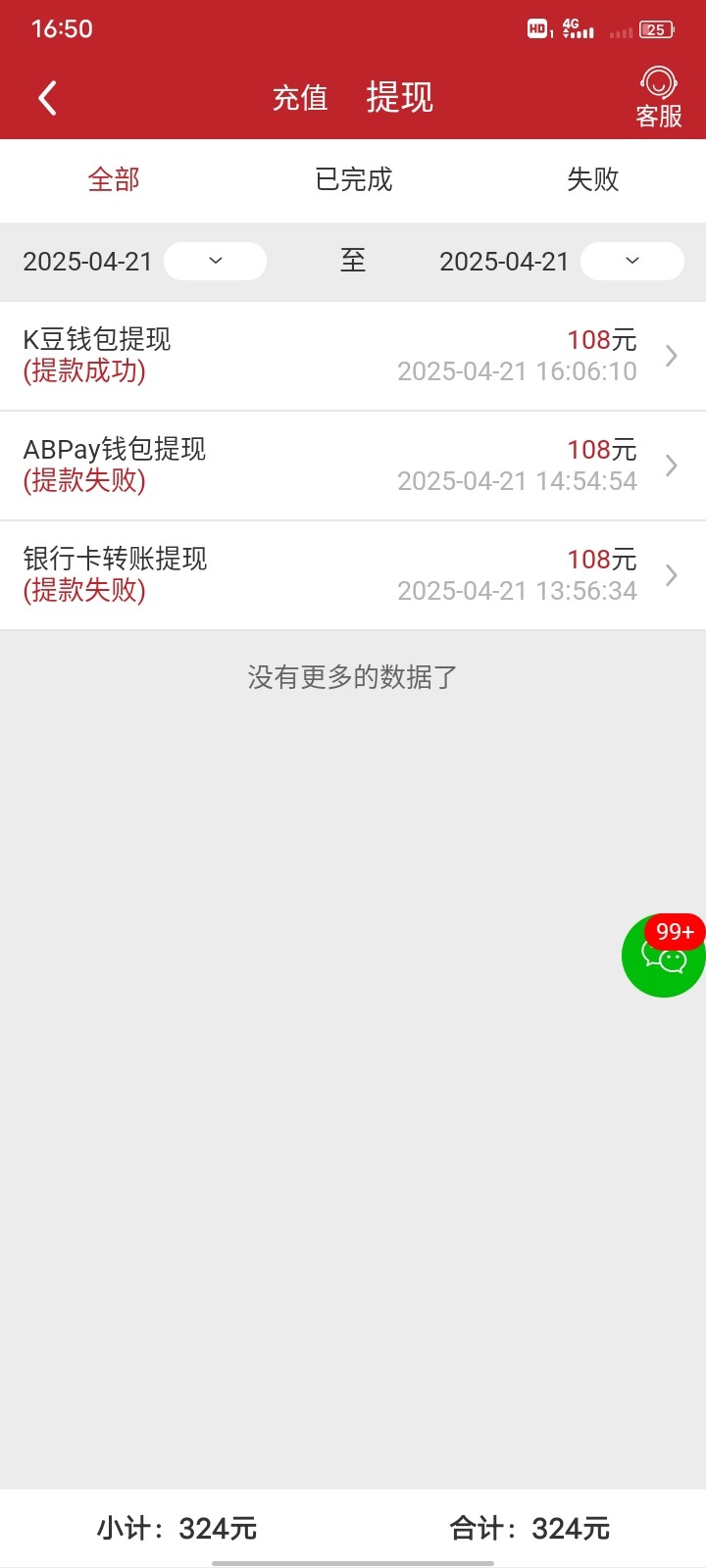
Task: Open the K豆钱包提现 record details
Action: click(353, 356)
